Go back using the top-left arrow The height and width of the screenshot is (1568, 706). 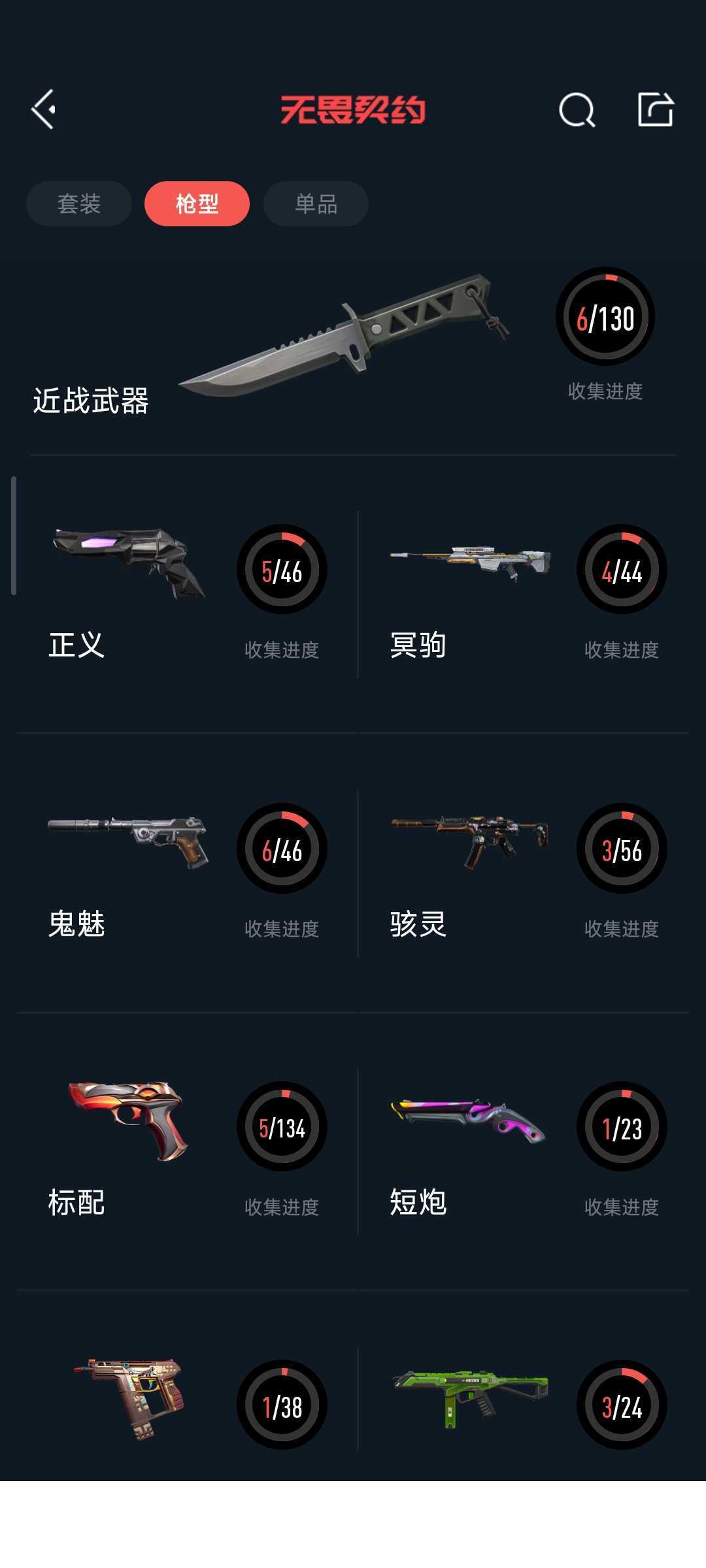pos(44,109)
